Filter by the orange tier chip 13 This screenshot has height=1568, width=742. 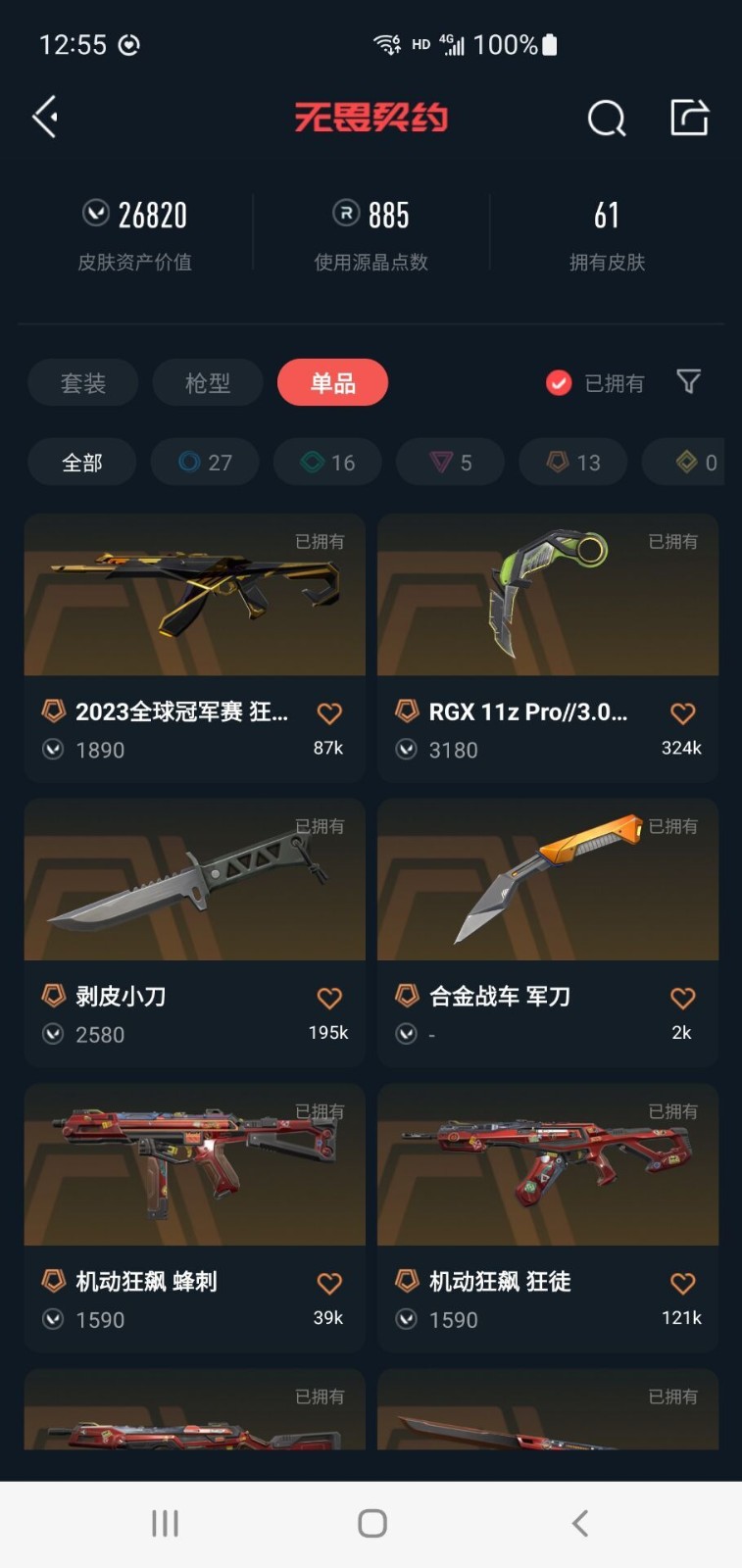point(572,463)
